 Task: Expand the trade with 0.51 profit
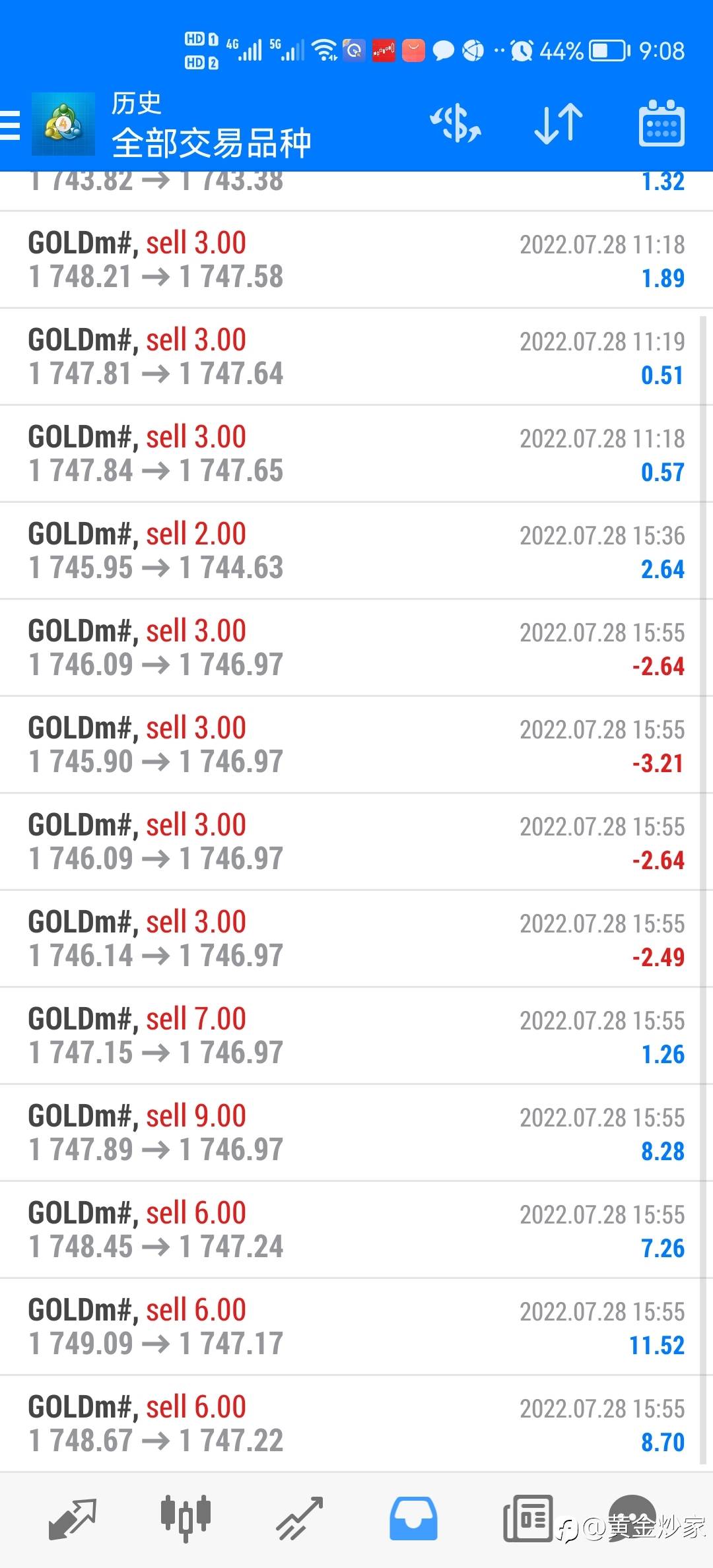point(356,356)
